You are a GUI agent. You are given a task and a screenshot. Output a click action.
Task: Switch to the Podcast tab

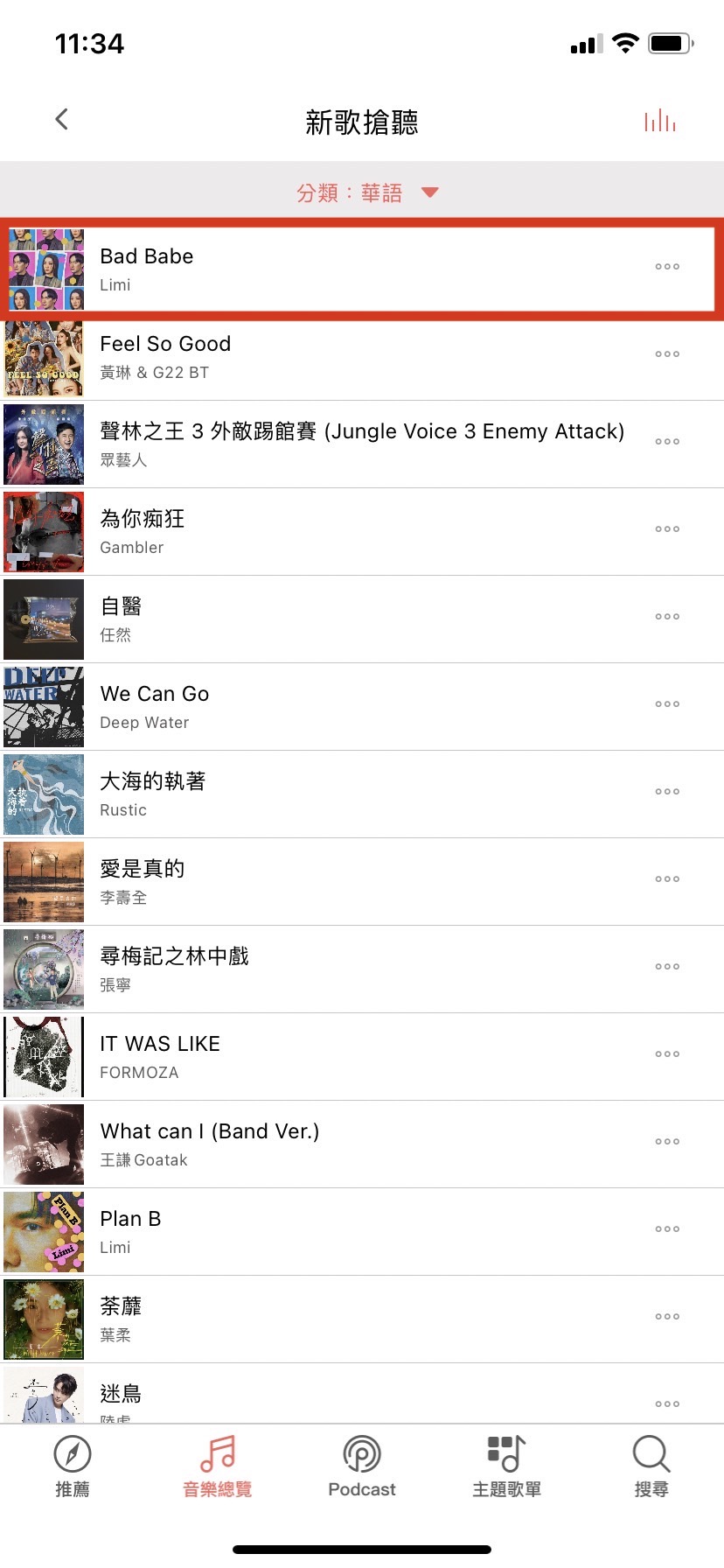point(362,1466)
